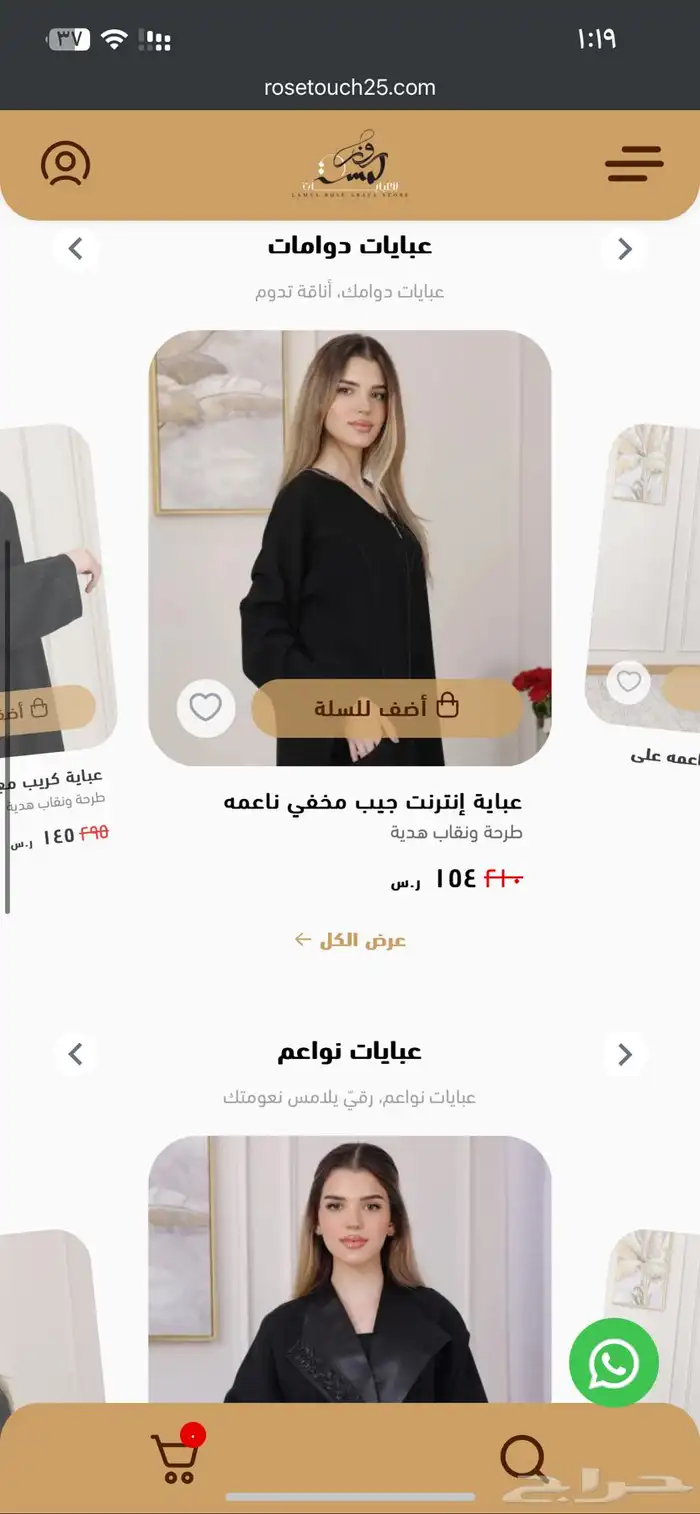Go to next item in عبايات دوامات carousel
700x1514 pixels.
625,248
